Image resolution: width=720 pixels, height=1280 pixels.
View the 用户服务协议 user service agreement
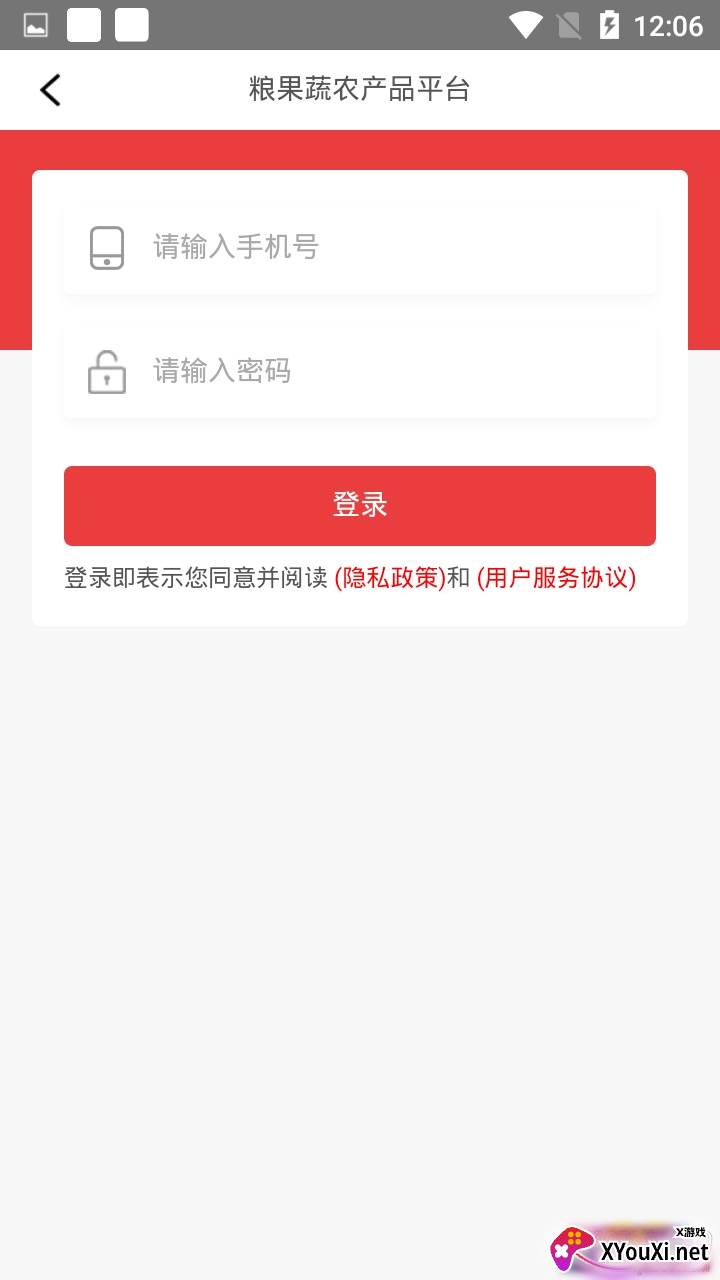pos(556,578)
